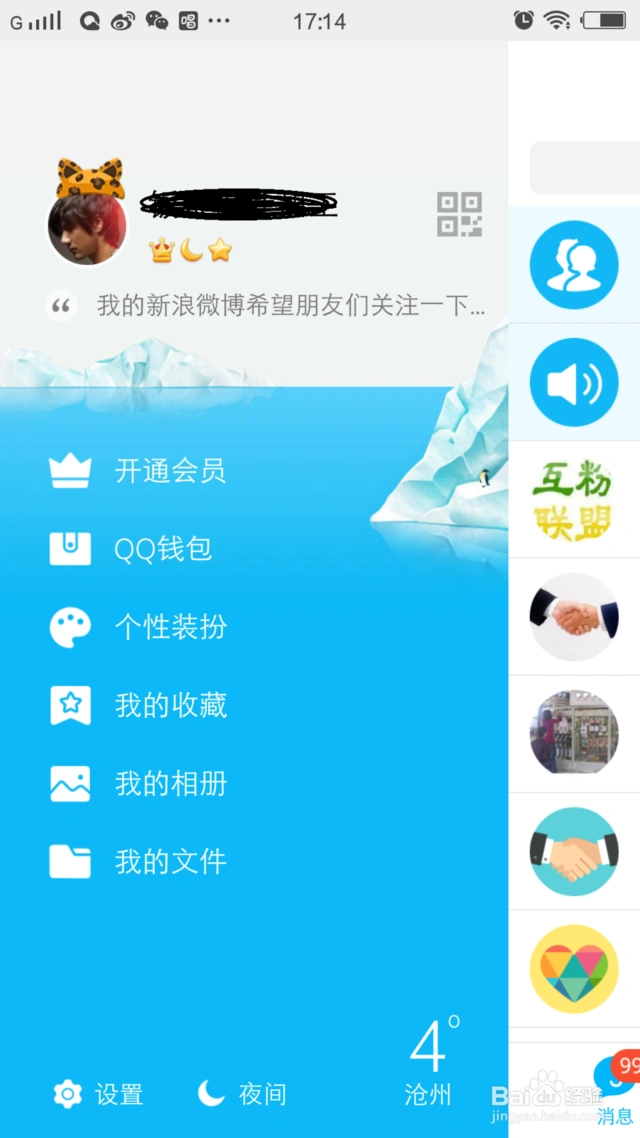Open 开通会员 membership

(x=170, y=471)
